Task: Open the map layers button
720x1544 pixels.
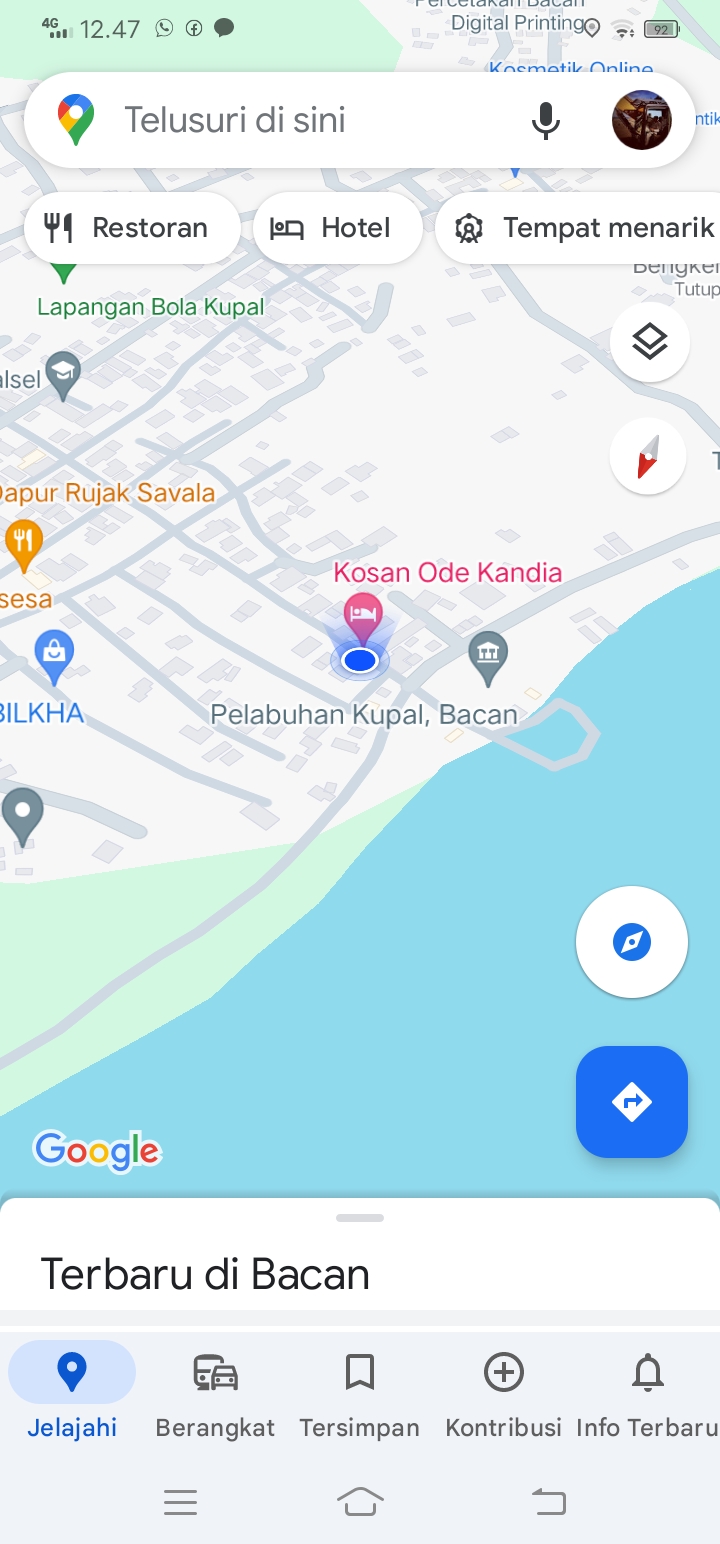Action: point(650,342)
